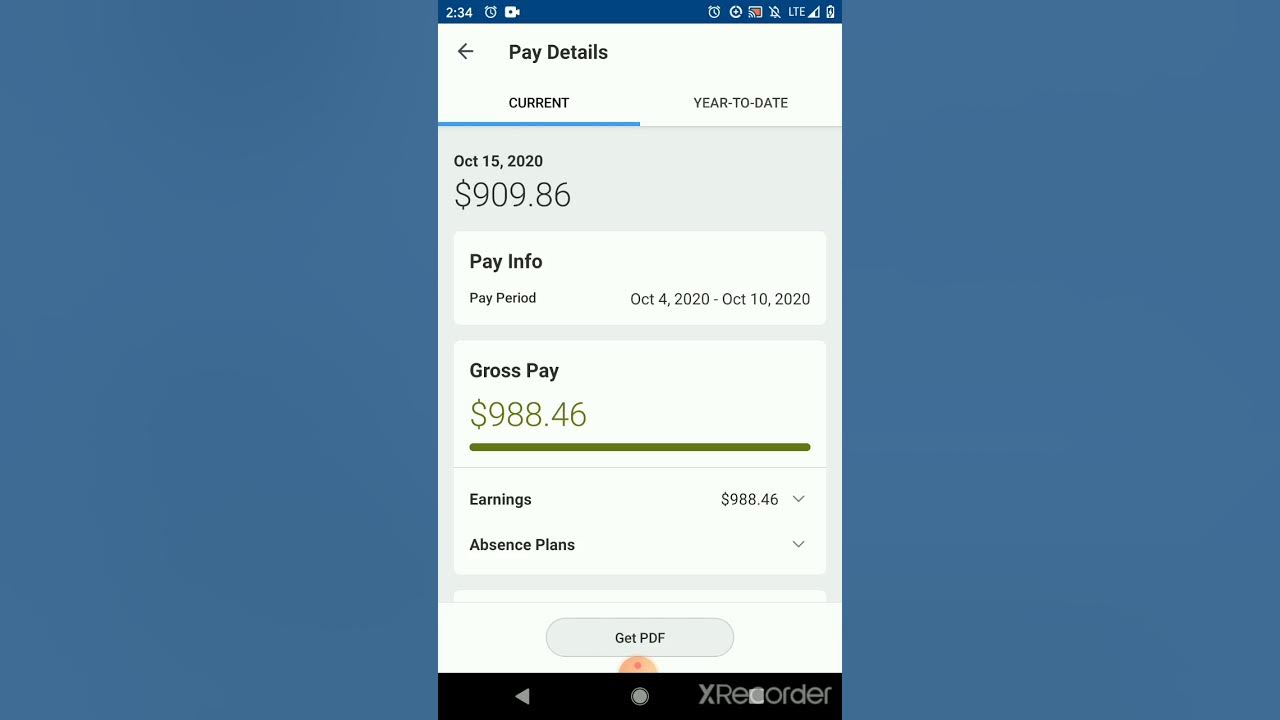The height and width of the screenshot is (720, 1280).
Task: Select the Current tab
Action: (538, 103)
